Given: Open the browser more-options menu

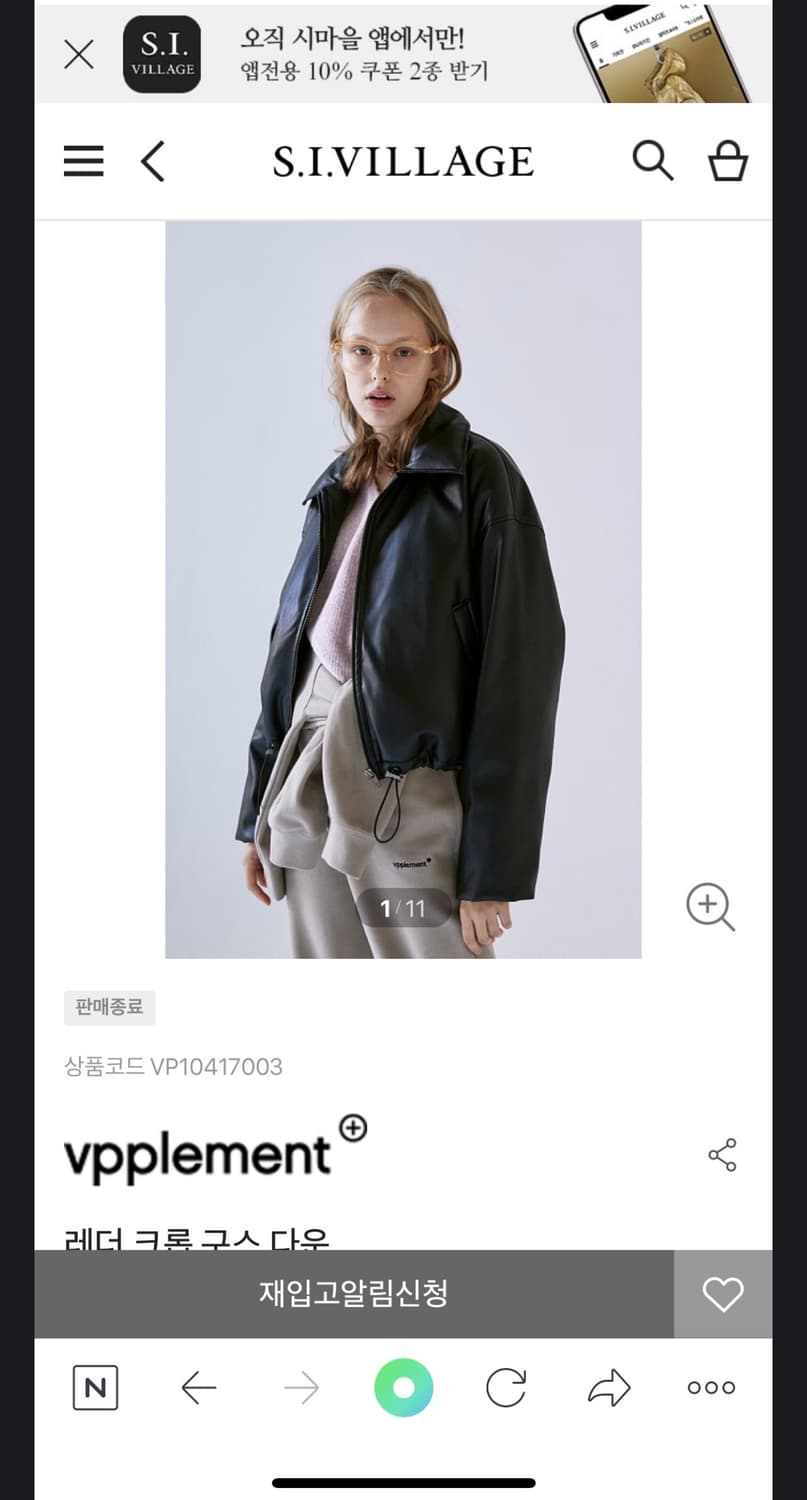Looking at the screenshot, I should (710, 1388).
